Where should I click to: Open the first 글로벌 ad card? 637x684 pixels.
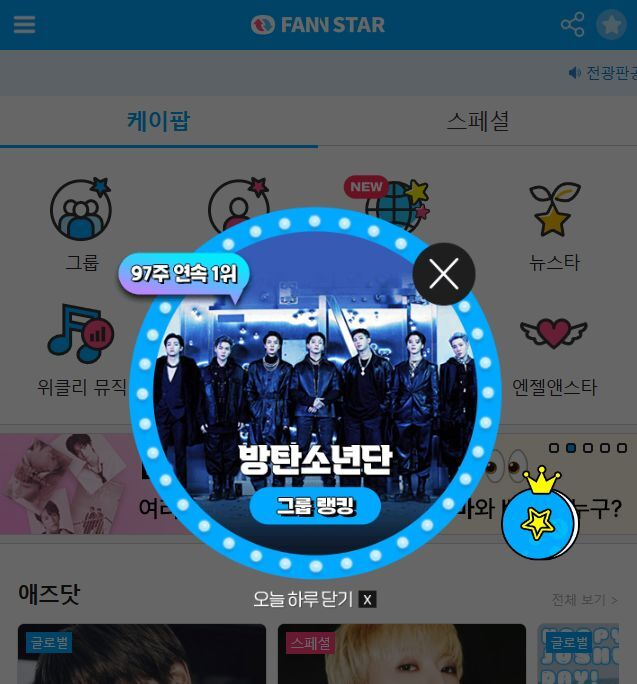tap(142, 654)
